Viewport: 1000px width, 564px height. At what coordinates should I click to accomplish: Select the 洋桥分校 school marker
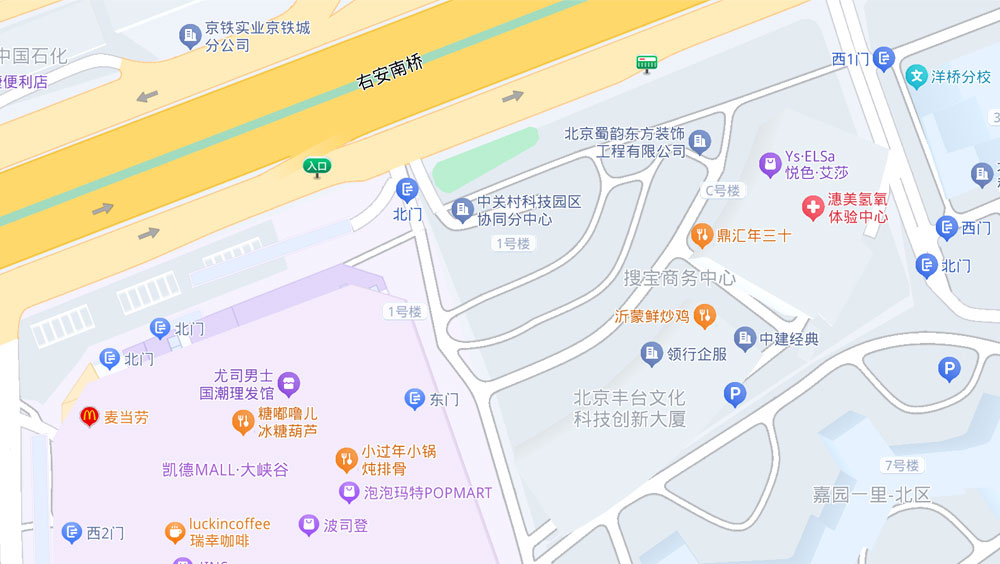point(916,76)
